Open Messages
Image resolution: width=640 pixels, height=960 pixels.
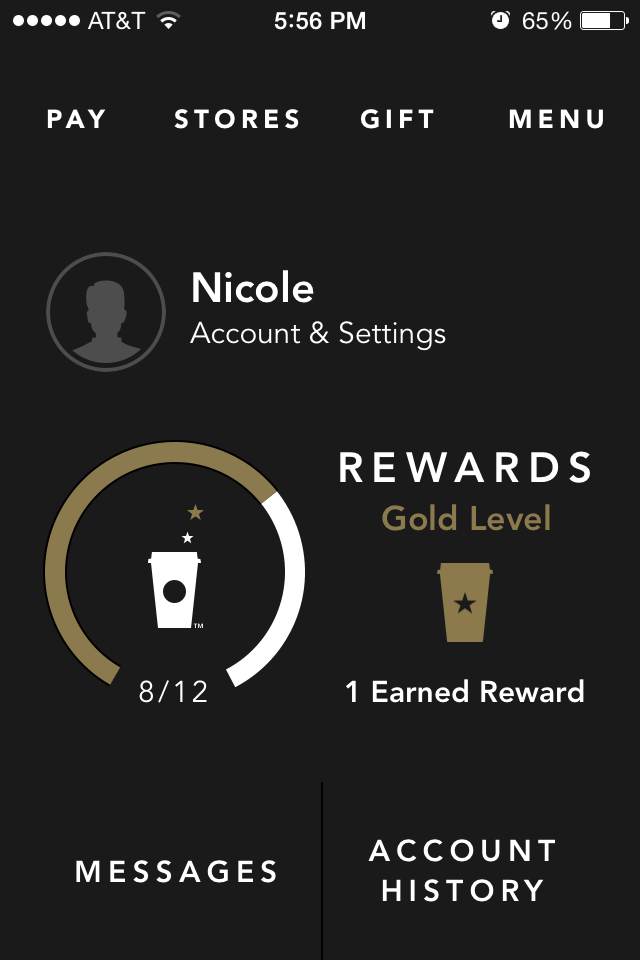[x=177, y=872]
